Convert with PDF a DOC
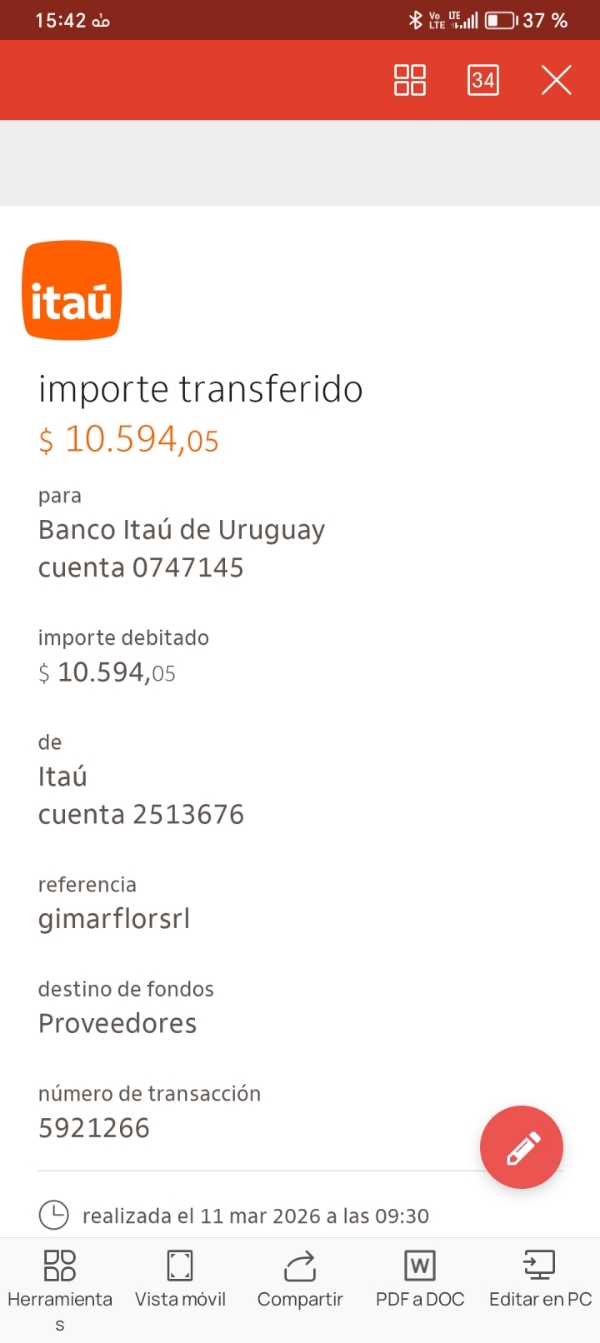 click(x=420, y=1280)
